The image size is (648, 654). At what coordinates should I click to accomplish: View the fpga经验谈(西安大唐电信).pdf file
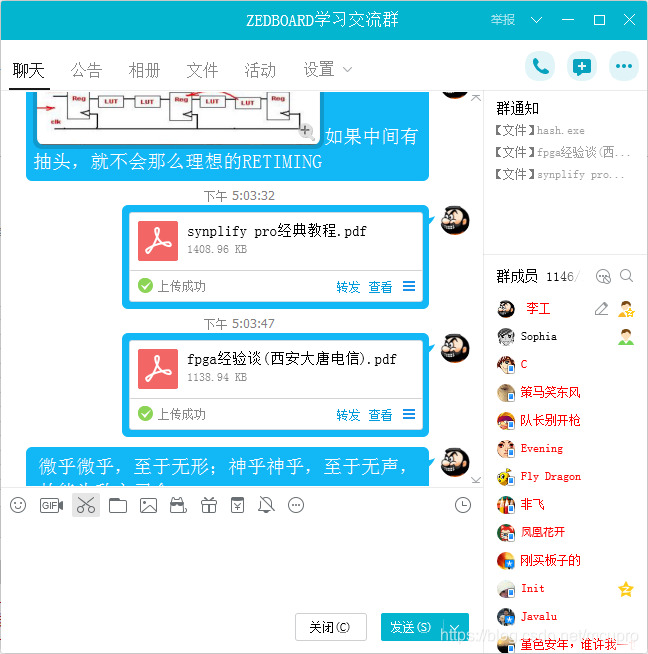tap(380, 415)
